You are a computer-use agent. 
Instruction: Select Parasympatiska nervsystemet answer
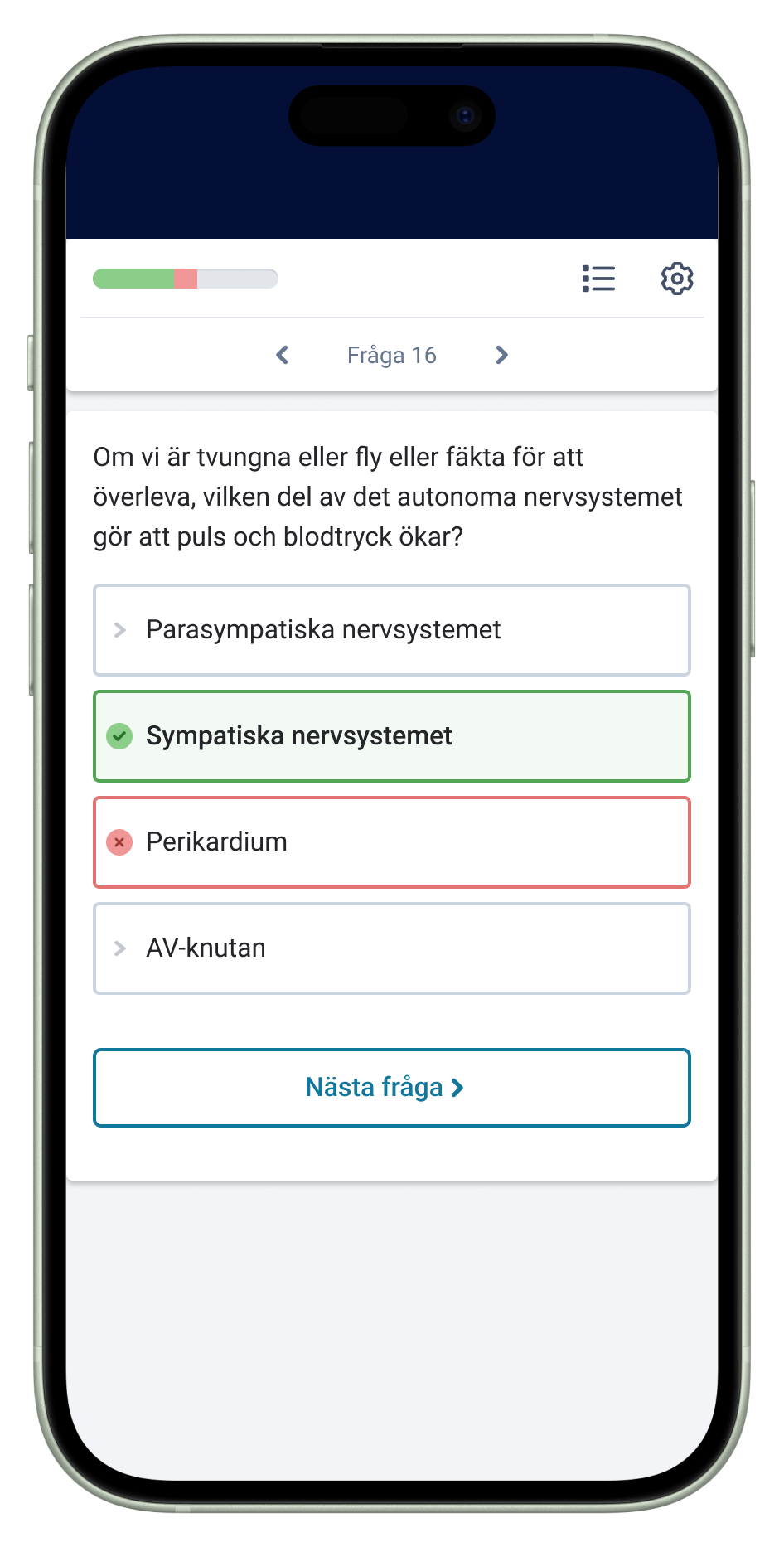[x=391, y=630]
